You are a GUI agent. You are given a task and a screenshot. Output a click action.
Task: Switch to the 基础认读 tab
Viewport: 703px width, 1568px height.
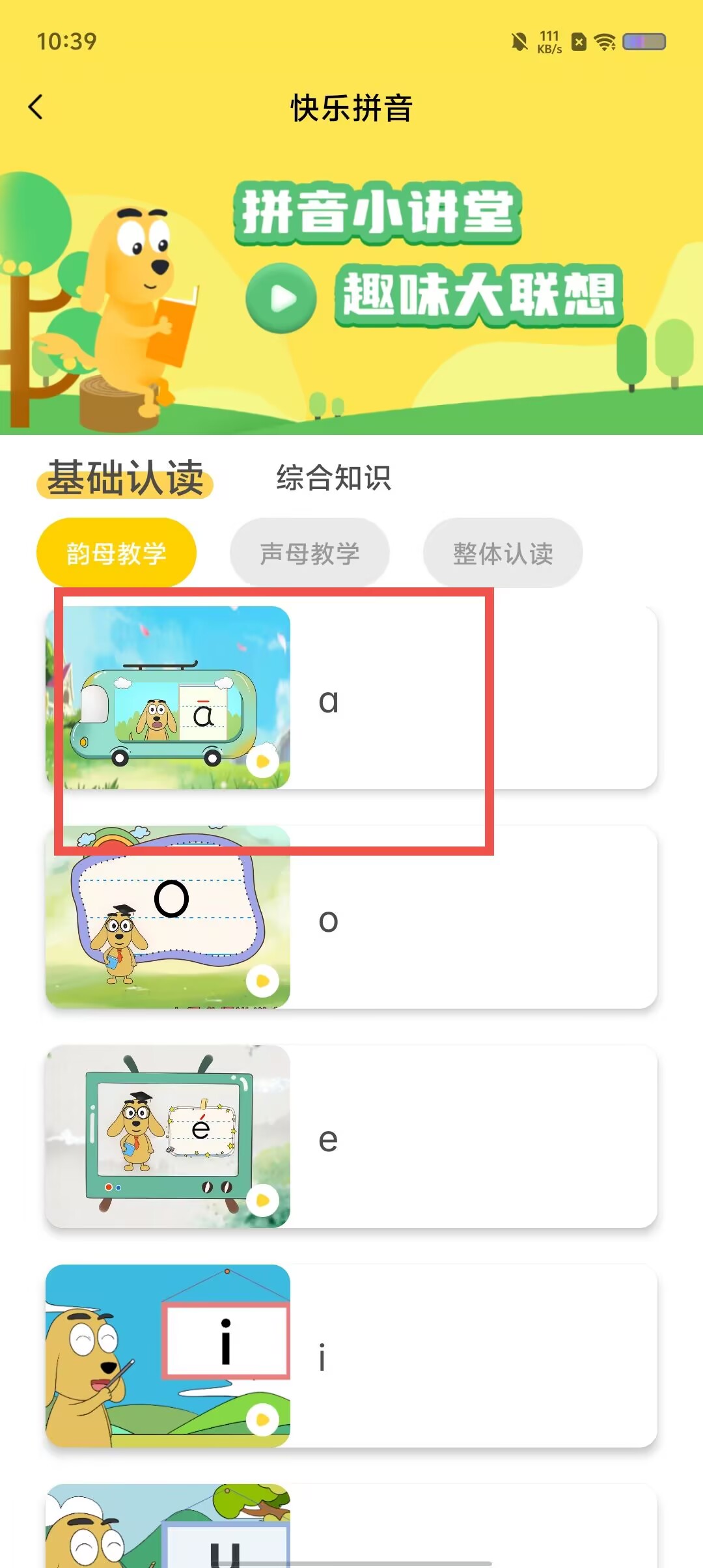point(125,478)
